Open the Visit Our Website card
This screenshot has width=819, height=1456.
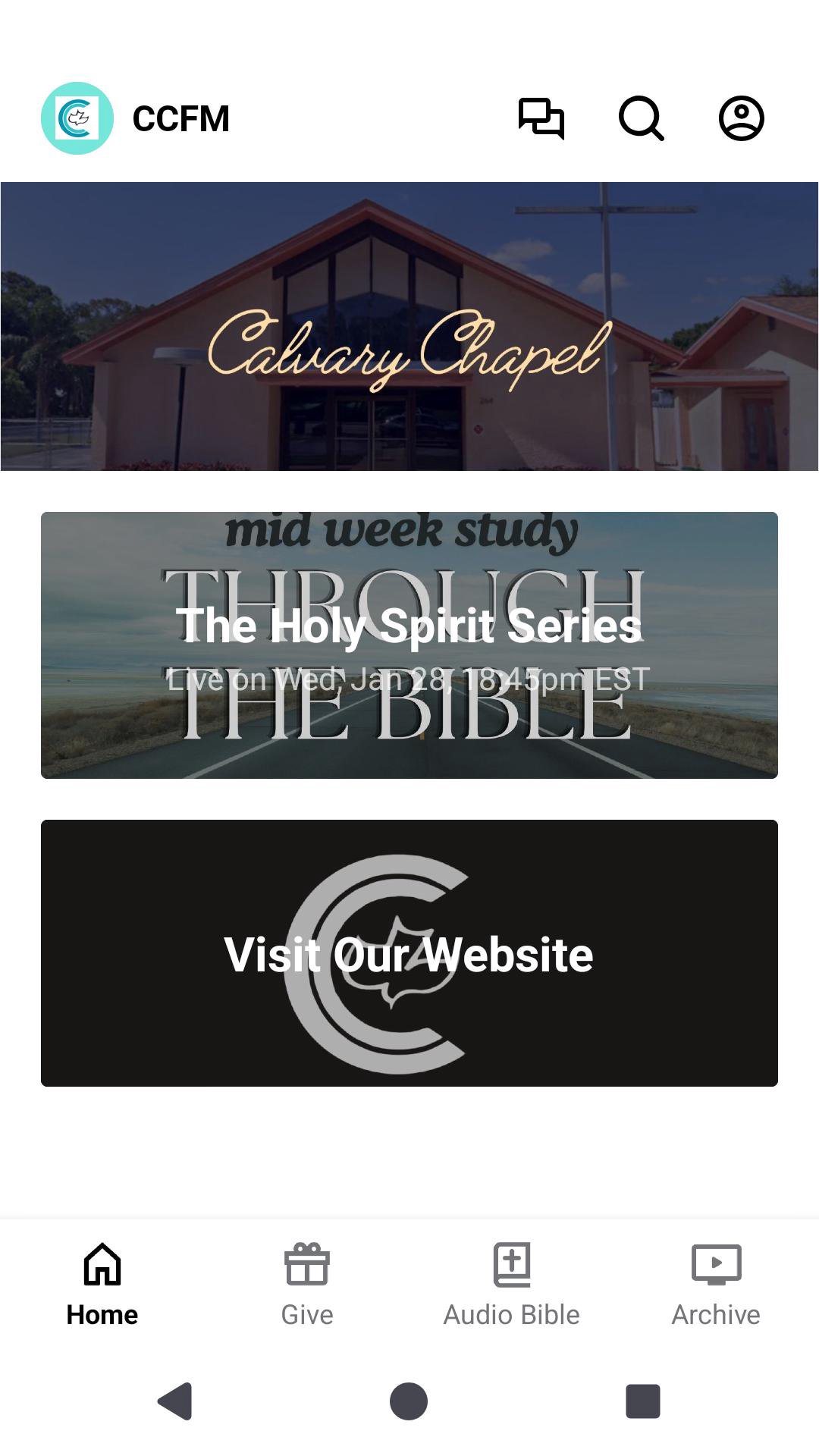tap(409, 952)
